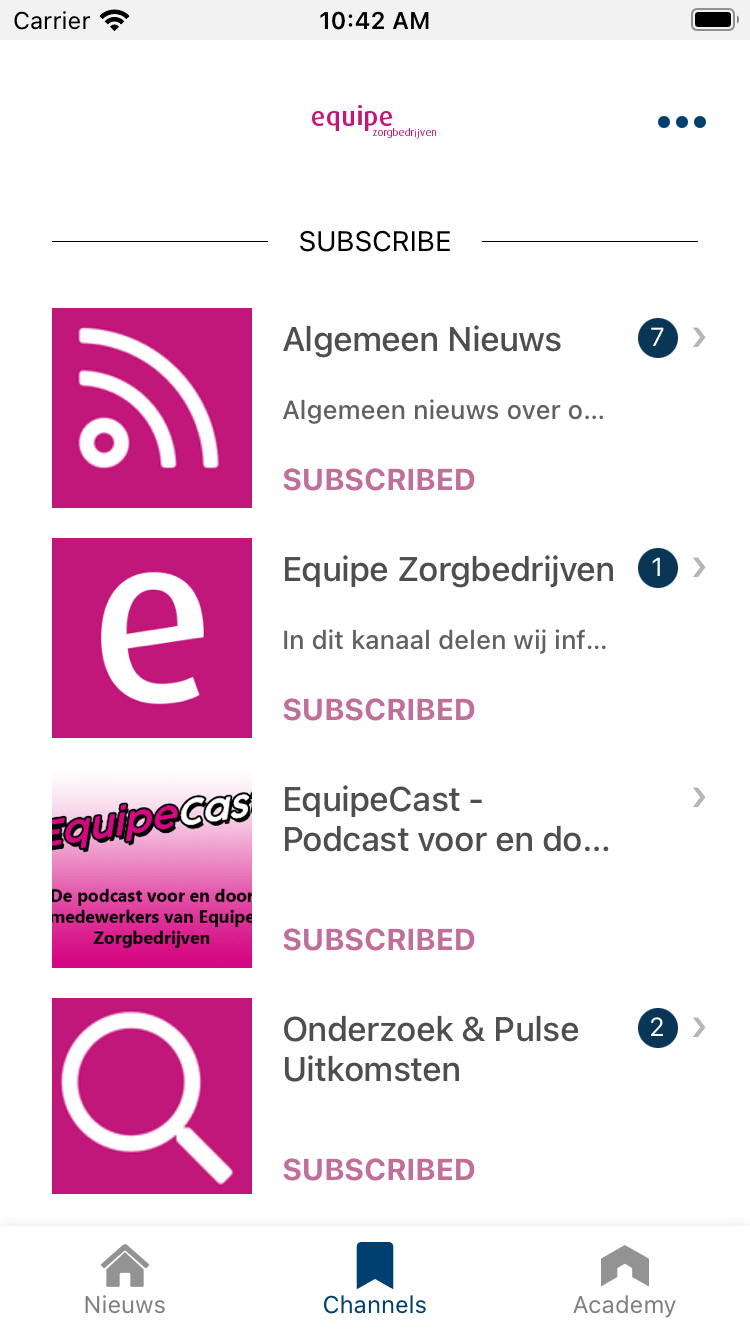The image size is (750, 1334).
Task: Tap the unread count badge showing 2
Action: coord(657,1027)
